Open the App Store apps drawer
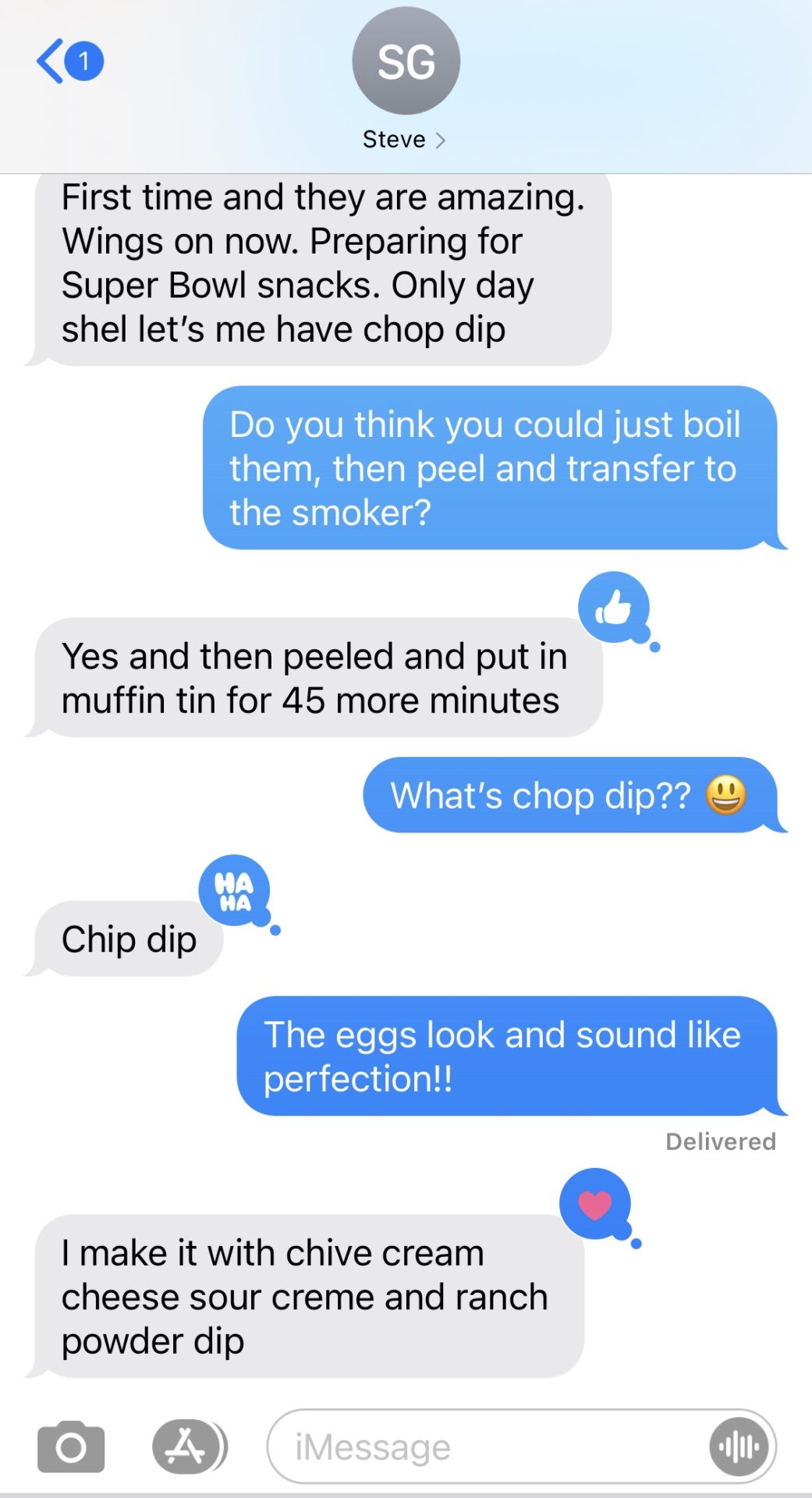Screen dimensions: 812x1498 click(189, 1447)
